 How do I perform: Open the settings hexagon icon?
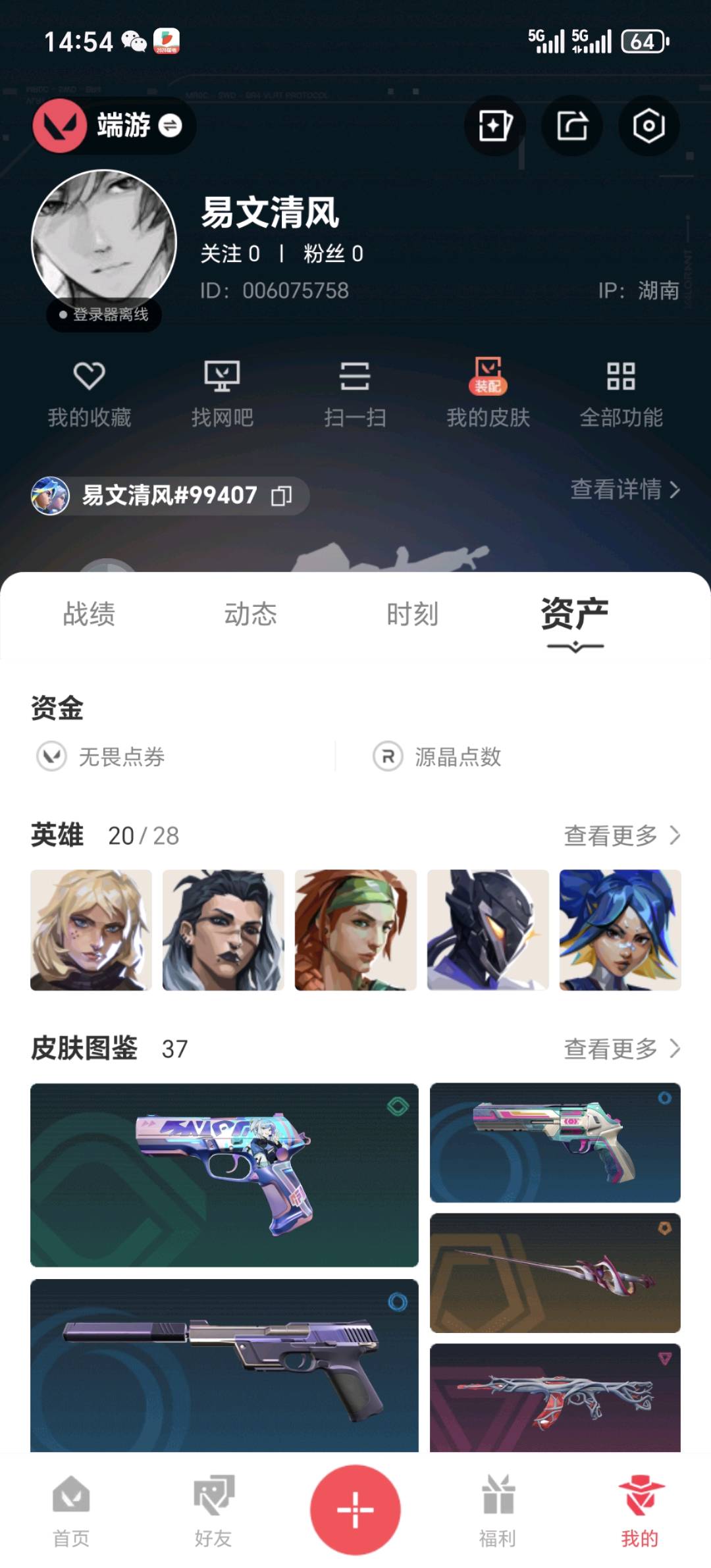pos(648,126)
